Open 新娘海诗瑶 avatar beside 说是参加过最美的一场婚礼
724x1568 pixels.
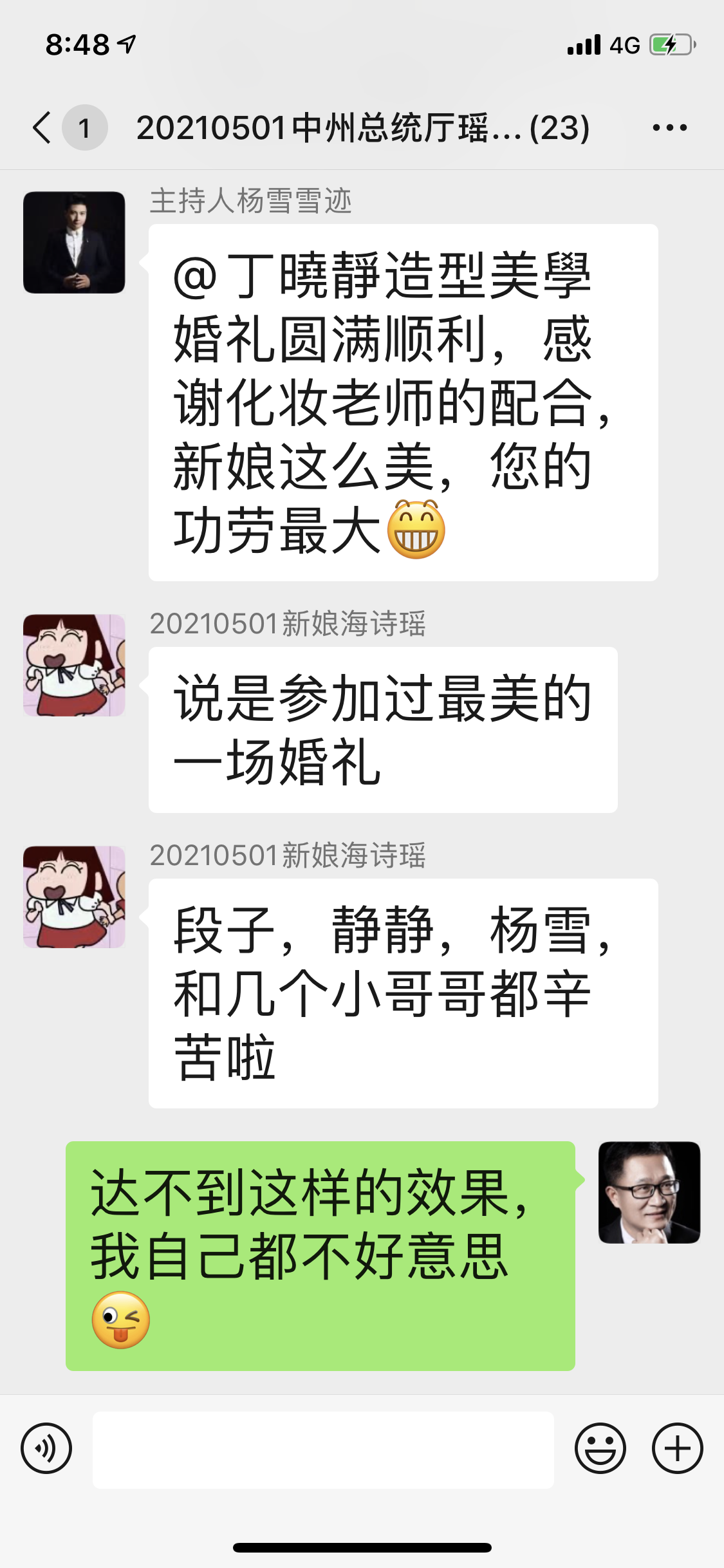coord(74,665)
